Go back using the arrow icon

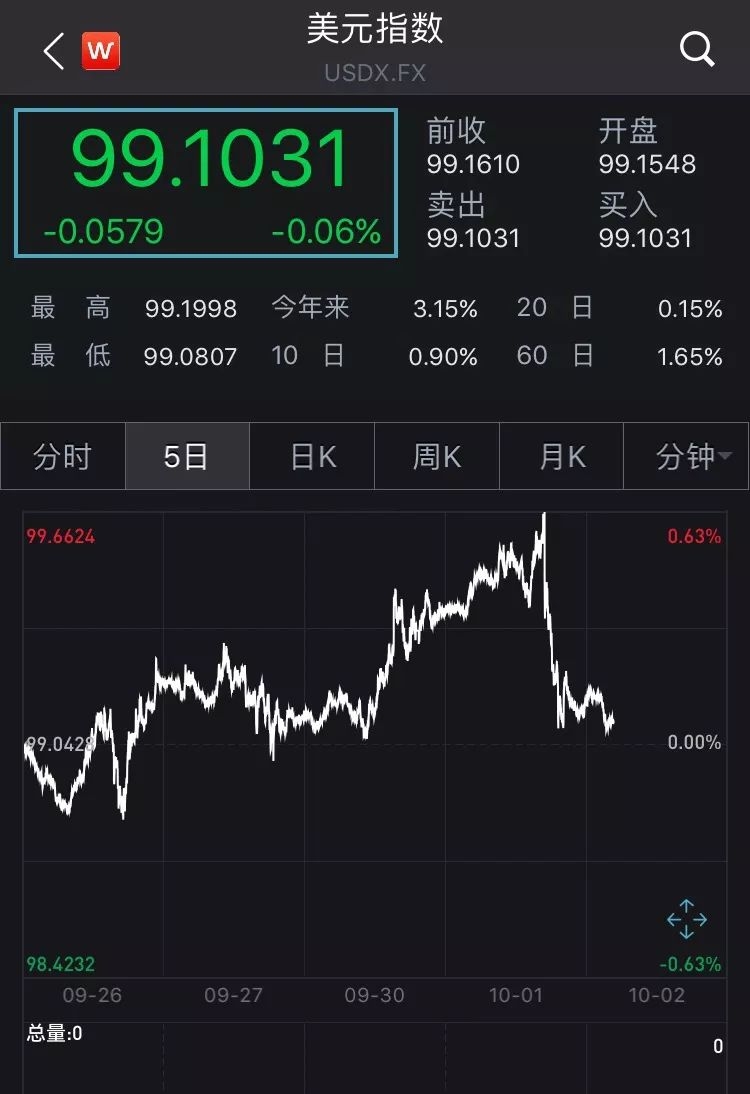click(x=54, y=51)
